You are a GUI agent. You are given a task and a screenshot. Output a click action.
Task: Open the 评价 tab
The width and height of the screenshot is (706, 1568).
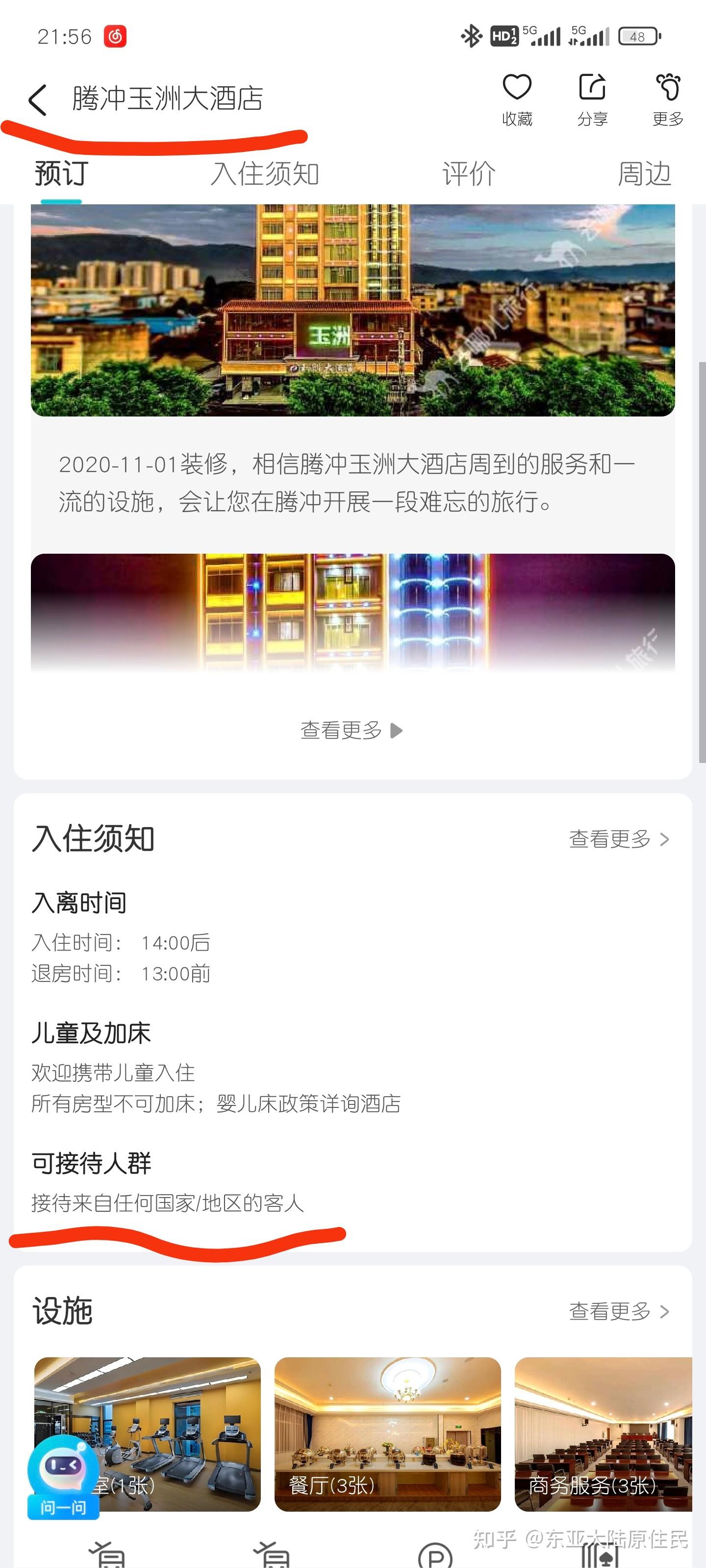(468, 174)
